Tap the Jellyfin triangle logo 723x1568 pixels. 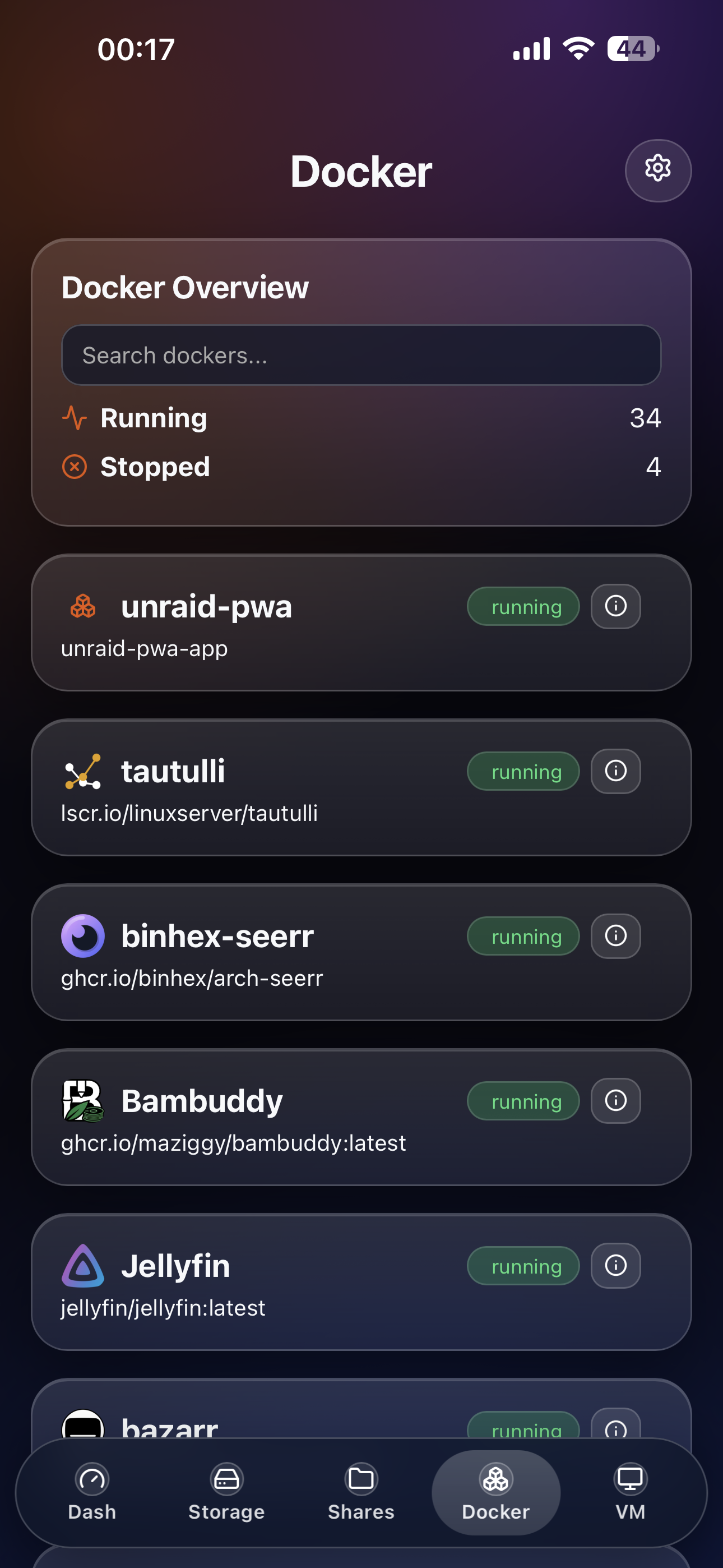(84, 1266)
